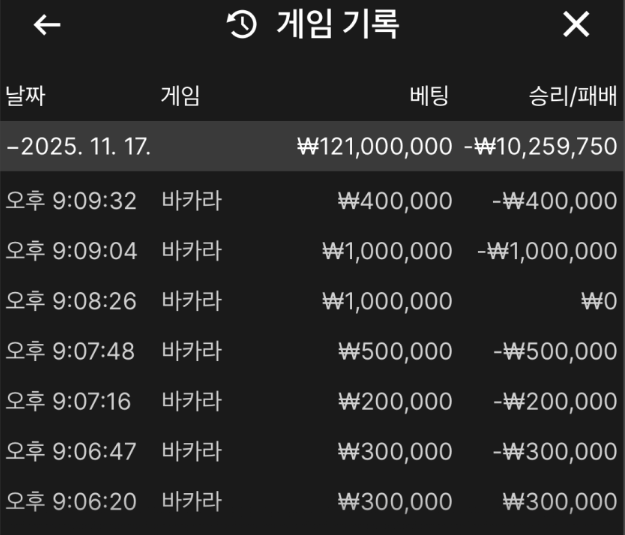The image size is (625, 535).
Task: Select the 오후 9:07:48 바카라 entry
Action: [312, 351]
